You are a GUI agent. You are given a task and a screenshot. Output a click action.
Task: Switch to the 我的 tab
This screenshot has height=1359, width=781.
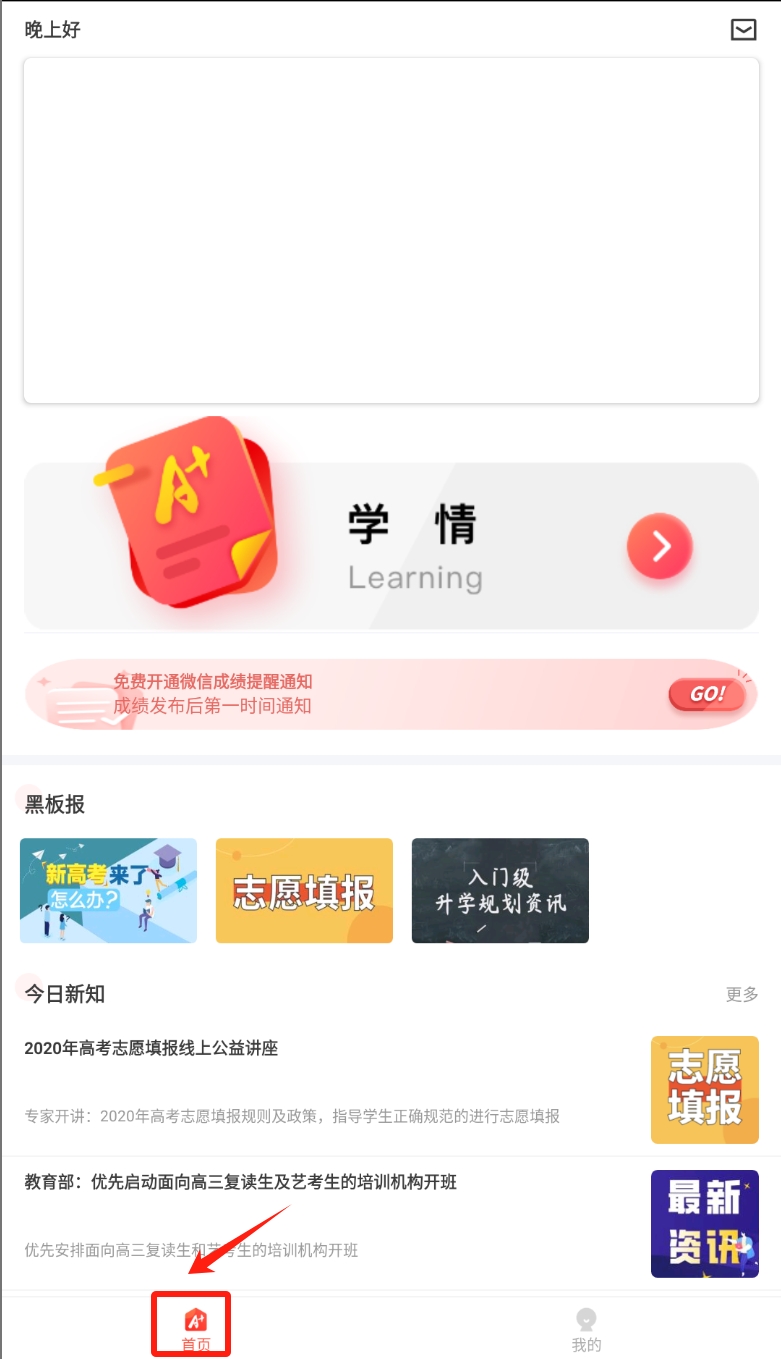coord(586,1329)
